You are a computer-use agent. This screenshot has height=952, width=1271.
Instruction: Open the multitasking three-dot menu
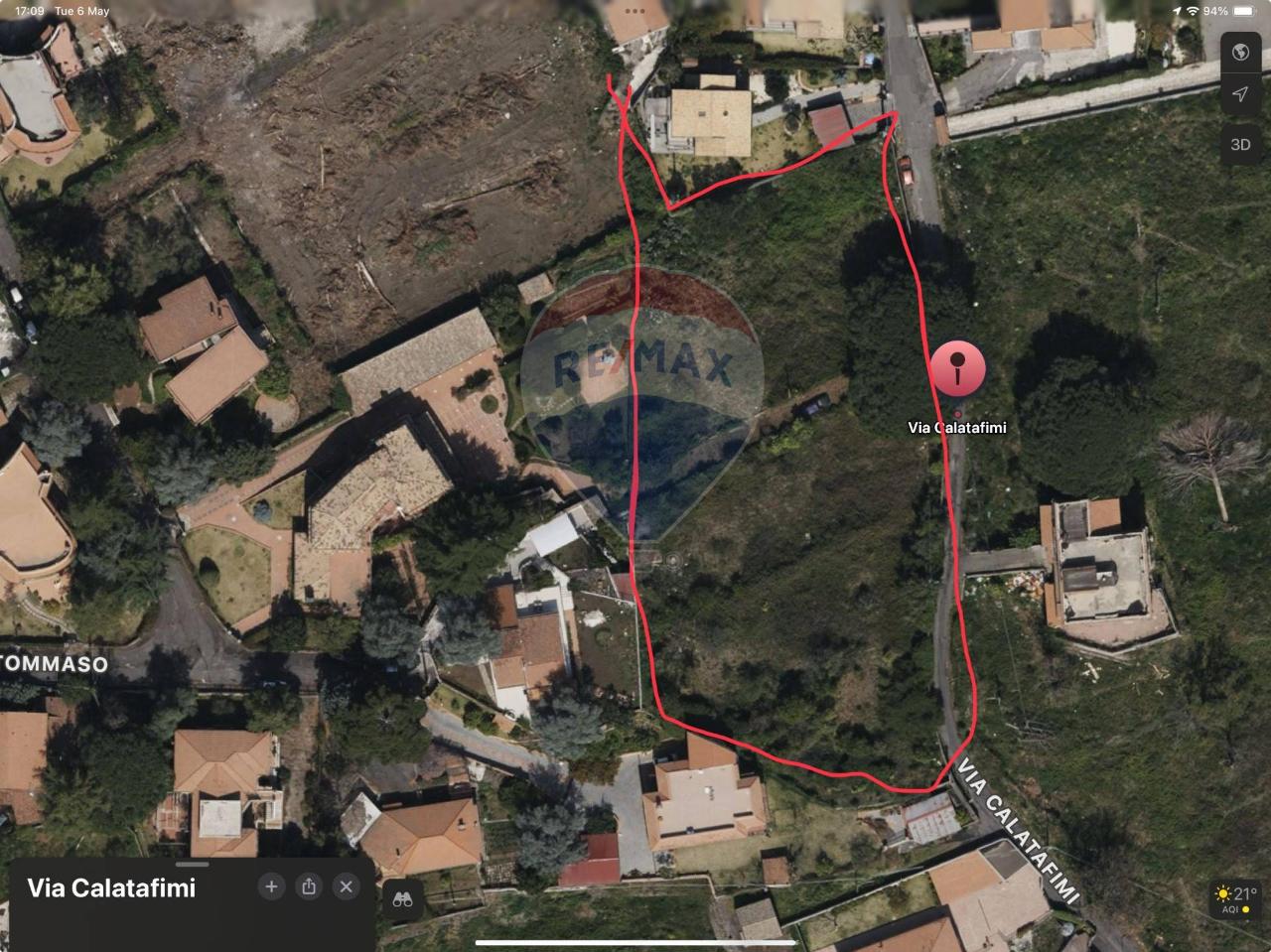point(635,12)
